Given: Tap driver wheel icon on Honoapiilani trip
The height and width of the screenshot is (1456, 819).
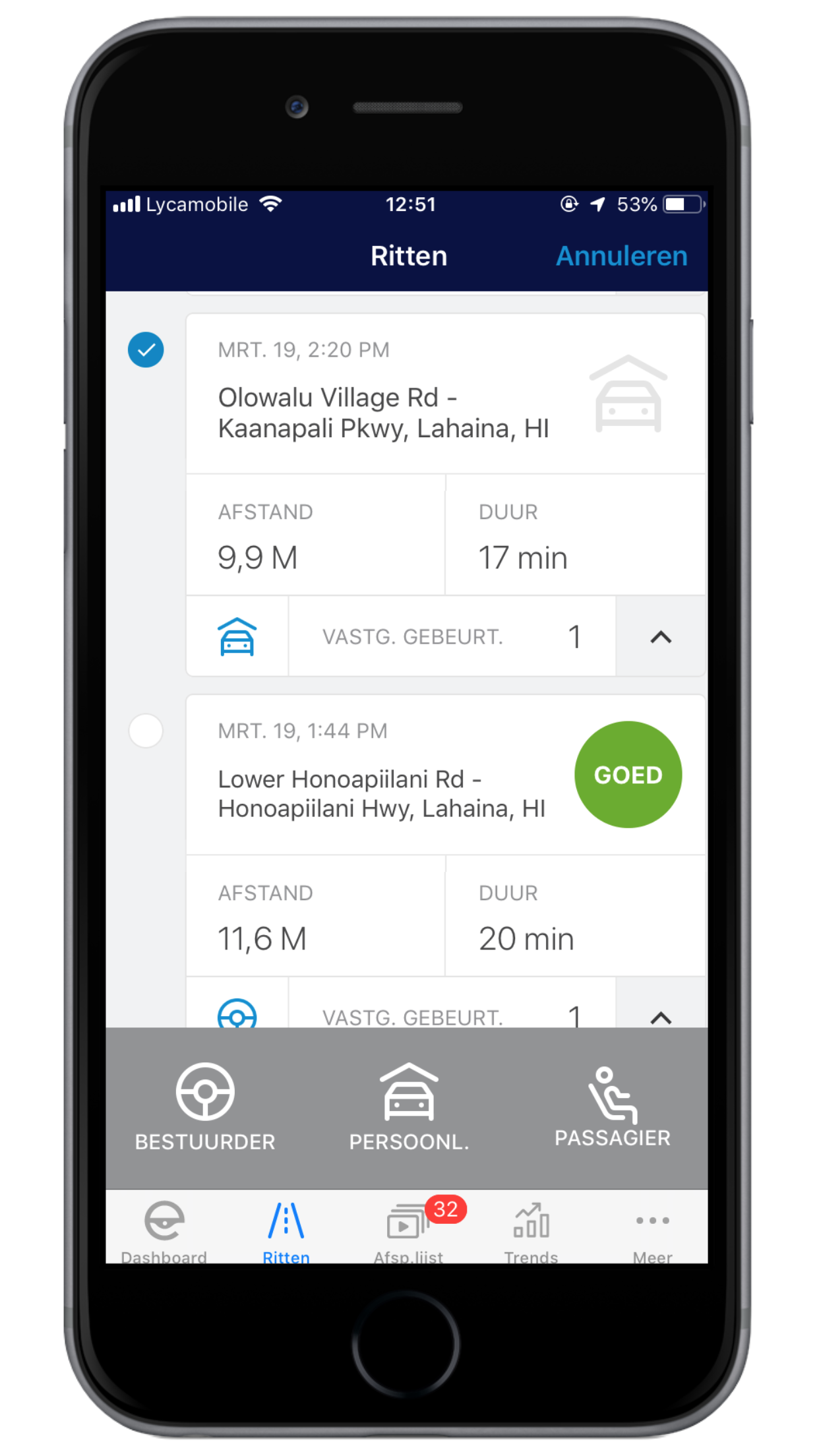Looking at the screenshot, I should pyautogui.click(x=237, y=1014).
